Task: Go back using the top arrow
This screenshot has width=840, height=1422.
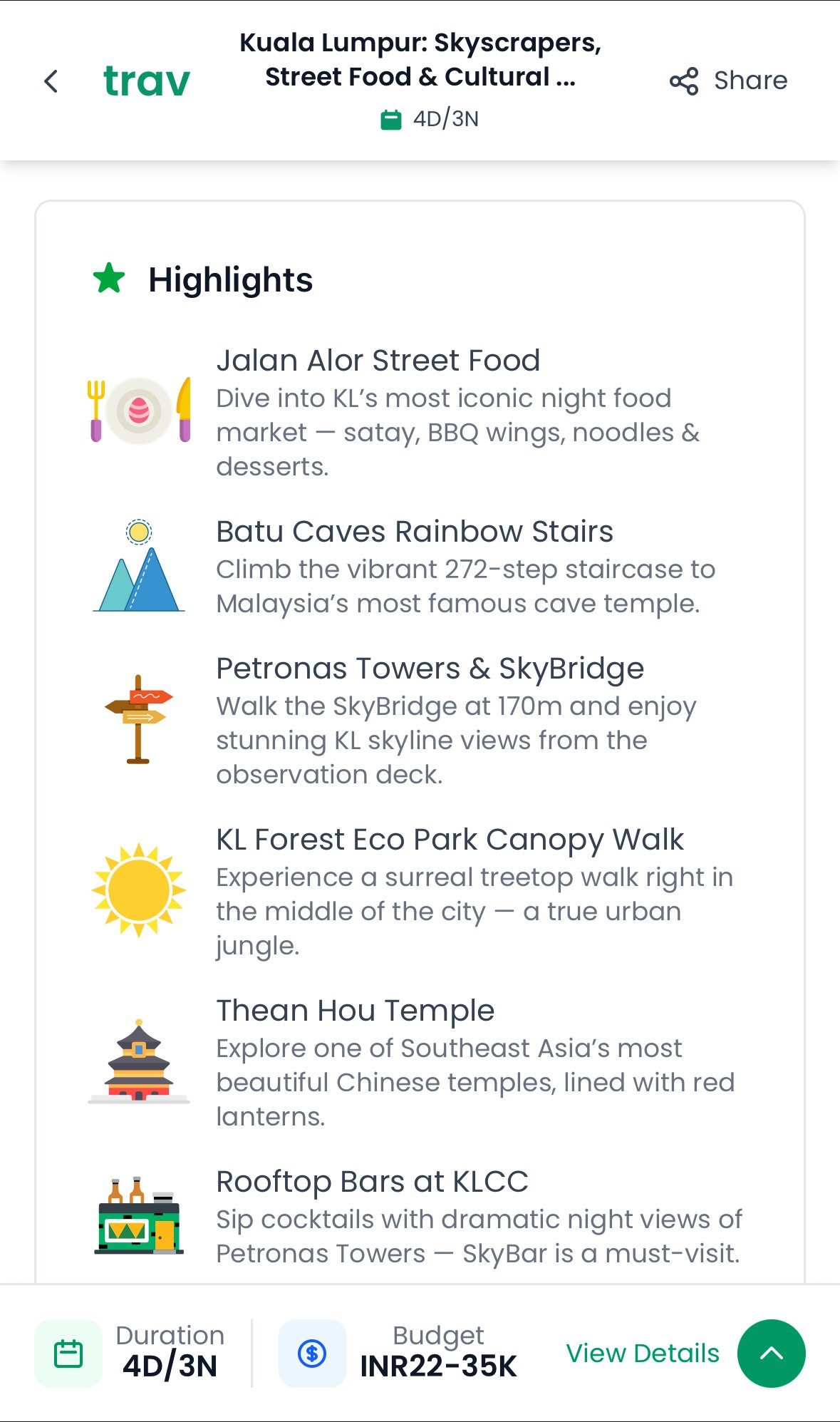Action: tap(51, 81)
